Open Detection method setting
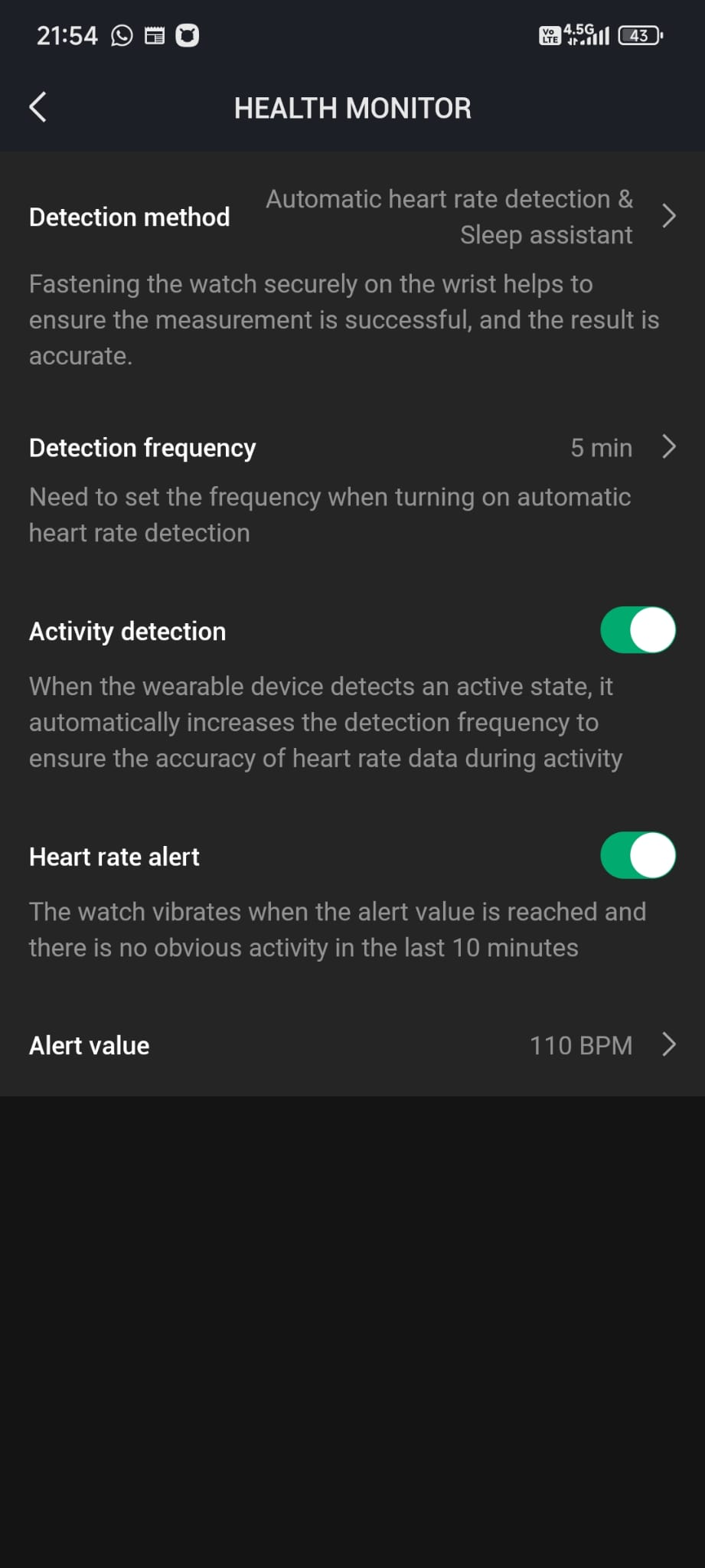Screen dimensions: 705x1568 click(x=352, y=217)
